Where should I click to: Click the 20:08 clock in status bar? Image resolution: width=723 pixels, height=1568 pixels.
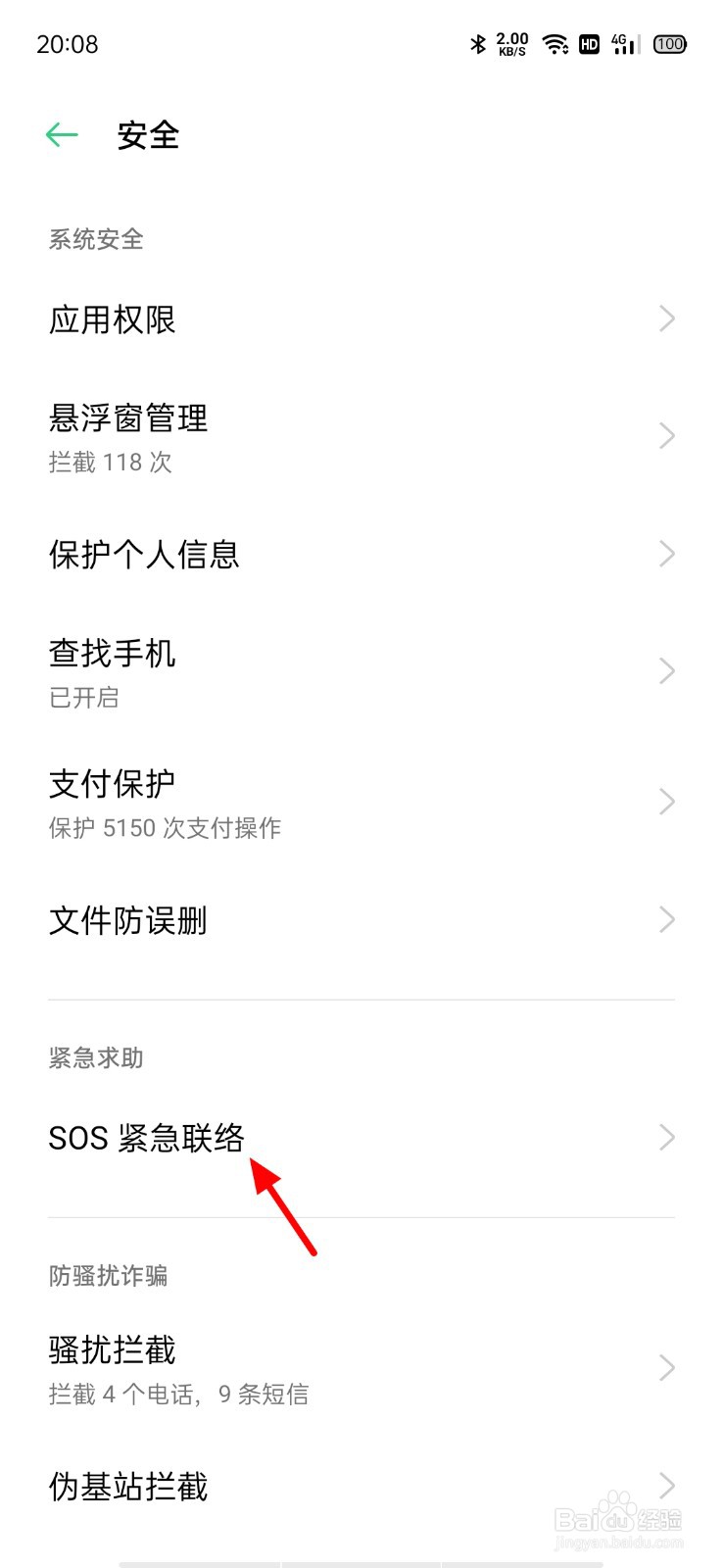(68, 45)
